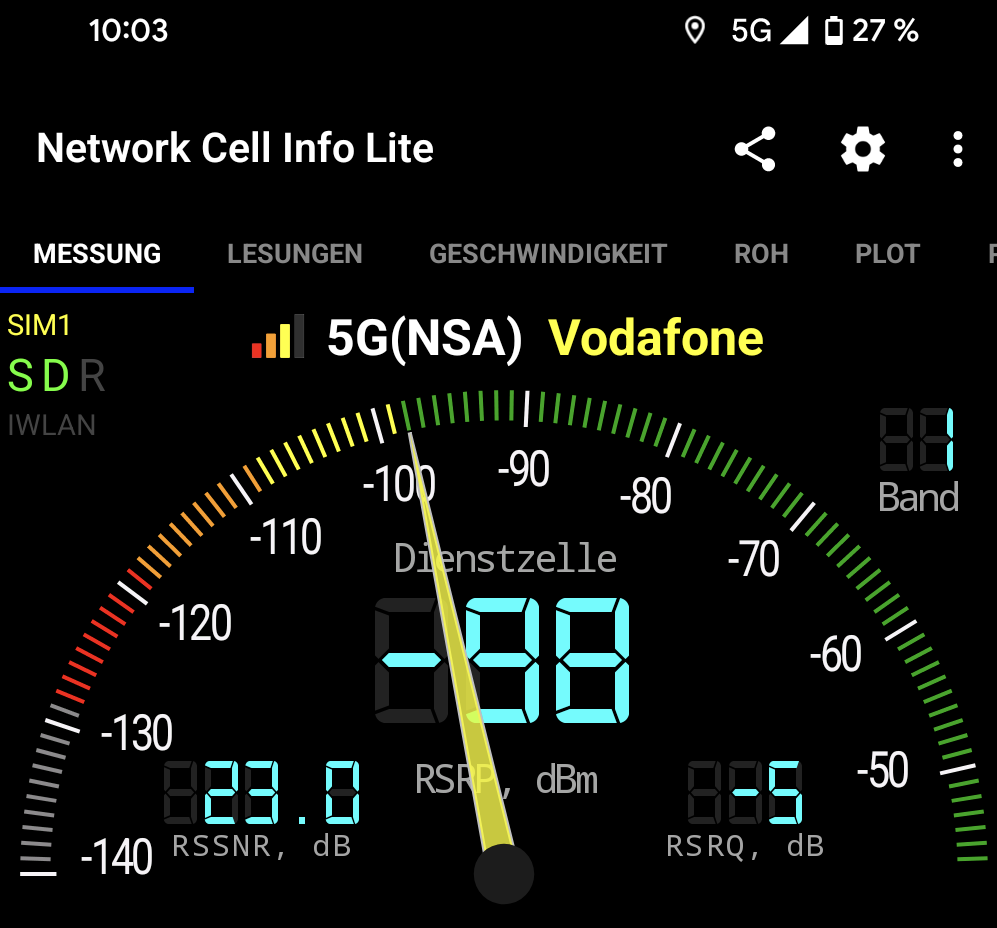The height and width of the screenshot is (928, 997).
Task: Switch to the Lesungen tab
Action: tap(294, 254)
